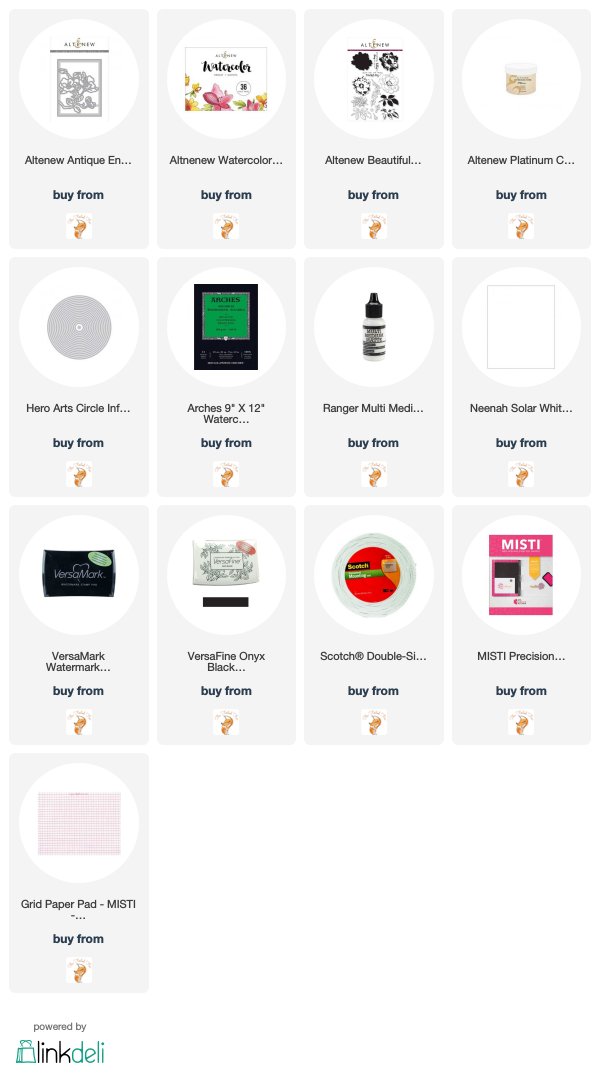
Task: Open the Neenah Solar Whit… cardstock
Action: [521, 377]
